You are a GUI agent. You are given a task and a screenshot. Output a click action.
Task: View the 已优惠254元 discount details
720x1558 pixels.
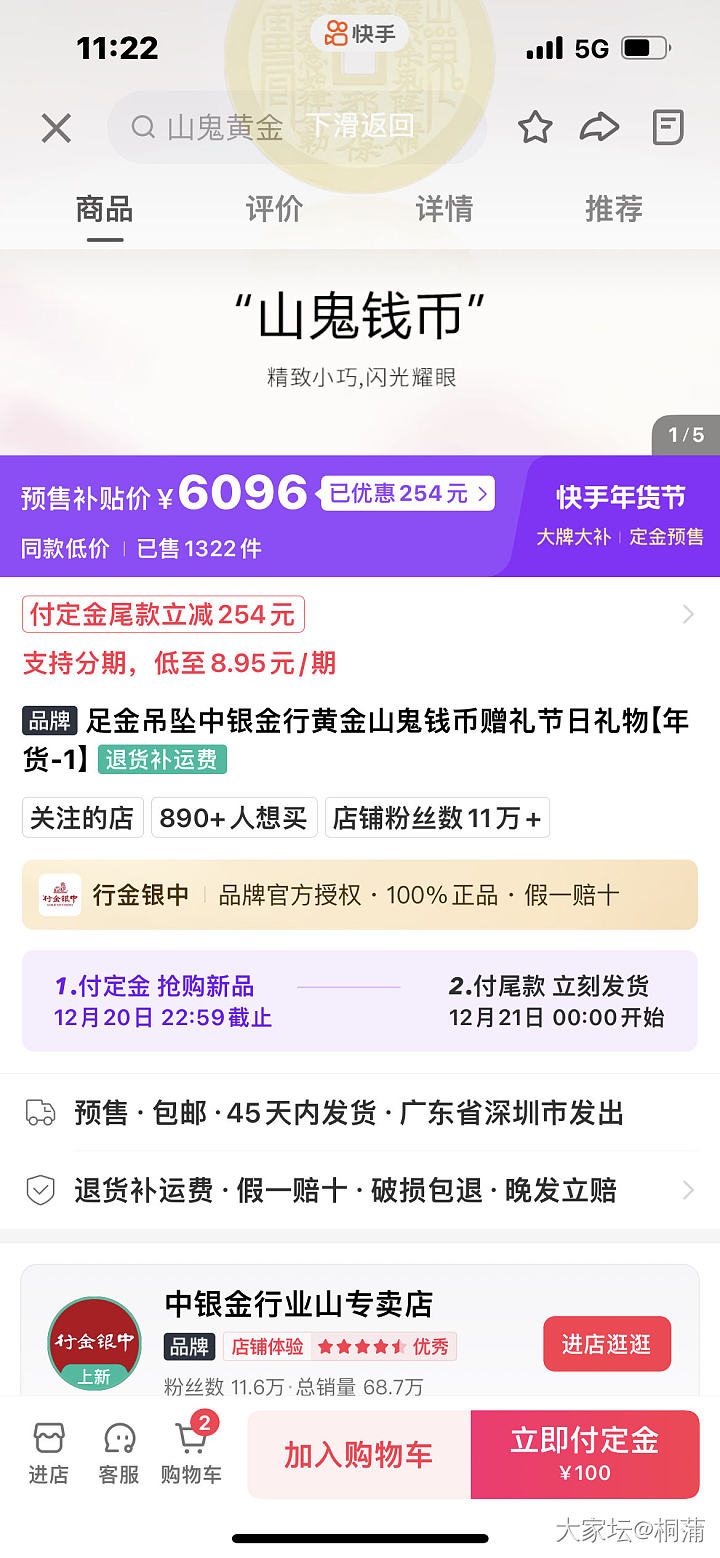point(407,494)
